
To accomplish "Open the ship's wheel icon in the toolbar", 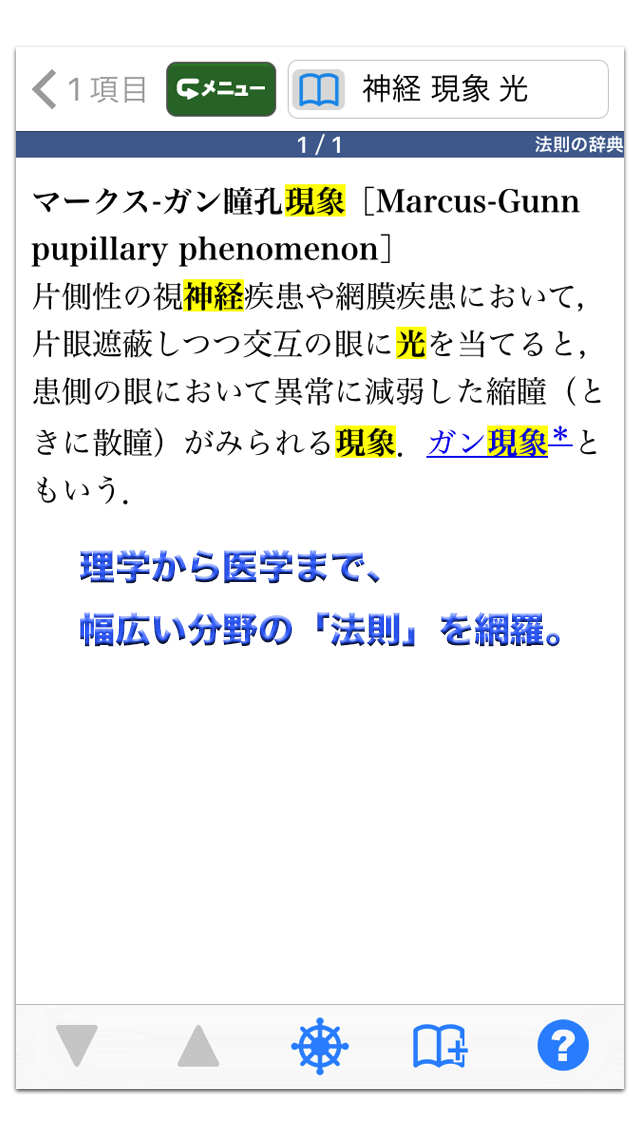I will tap(320, 1046).
